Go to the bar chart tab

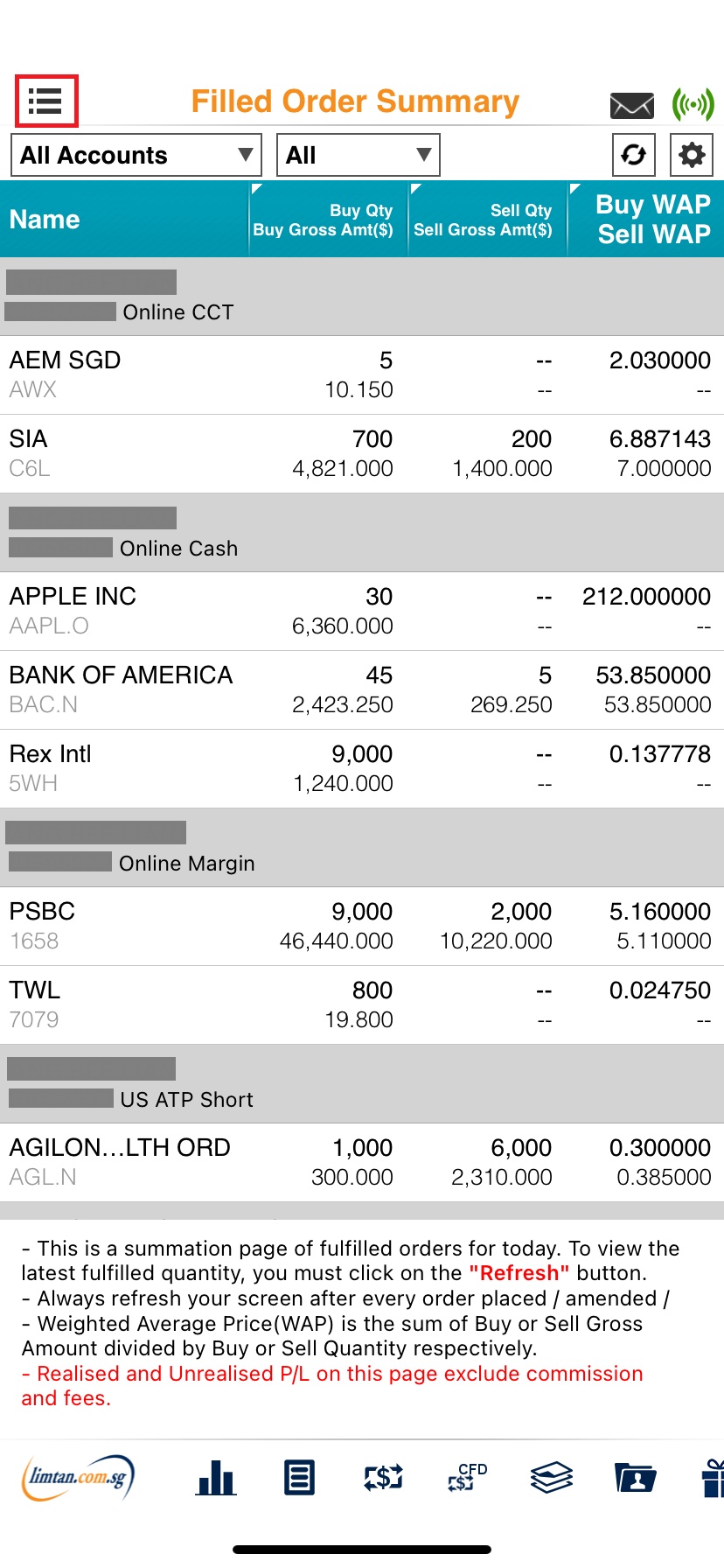tap(216, 1478)
